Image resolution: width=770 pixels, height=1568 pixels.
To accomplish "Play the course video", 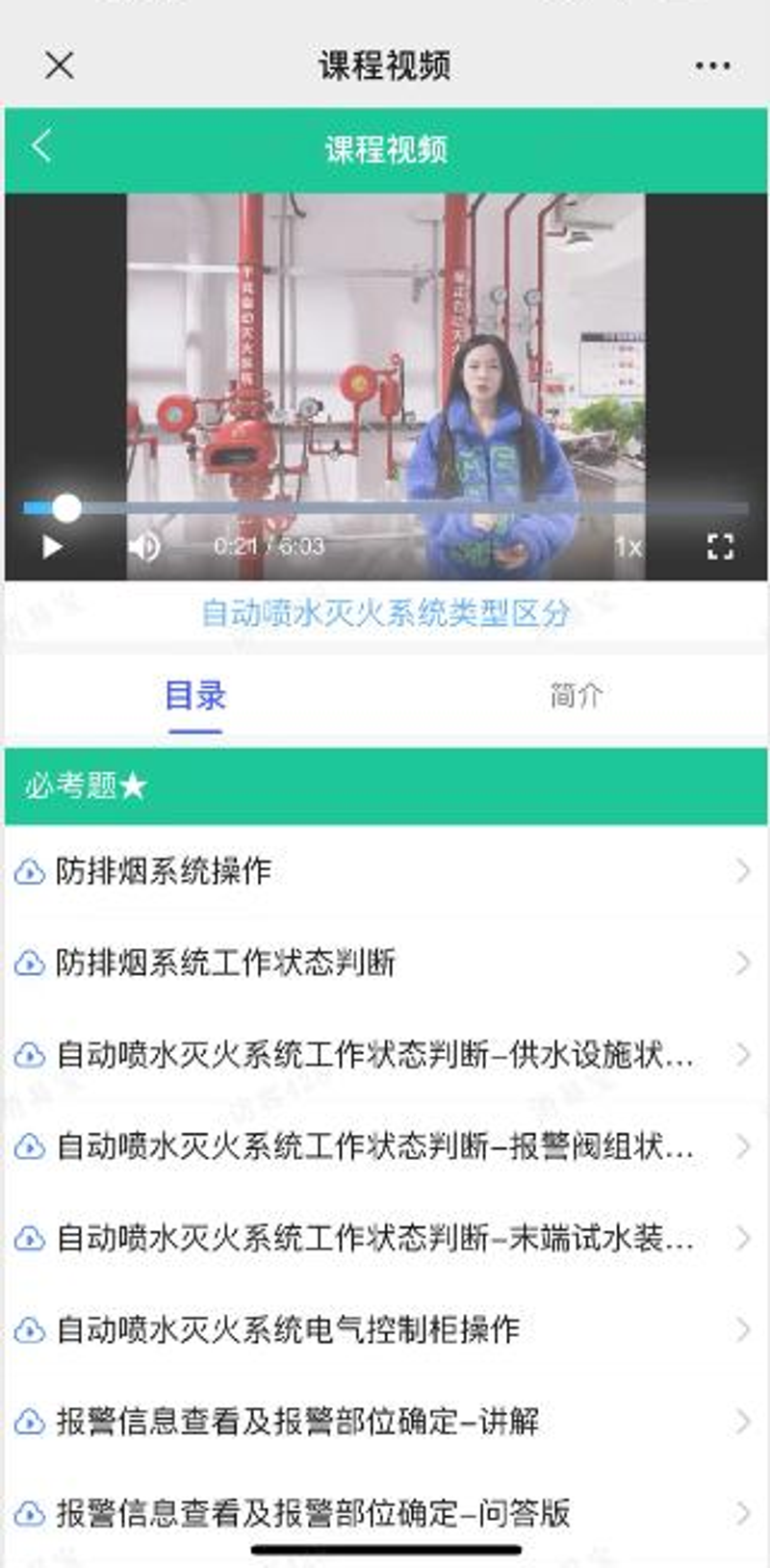I will pos(52,547).
